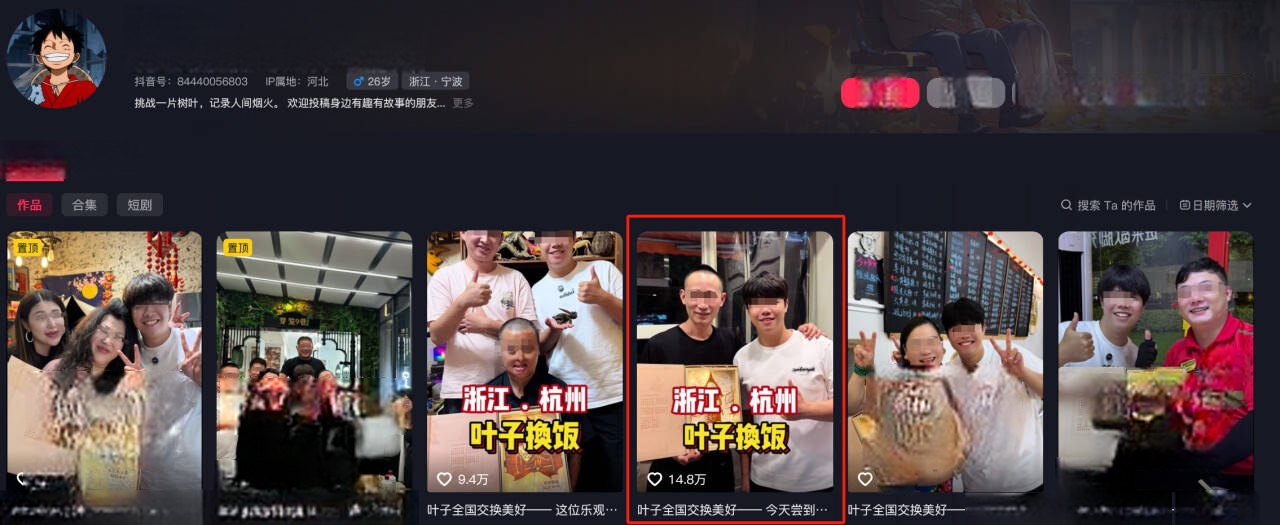The height and width of the screenshot is (525, 1280).
Task: Open the 搜索 Ta 的作品 search
Action: pyautogui.click(x=1108, y=205)
